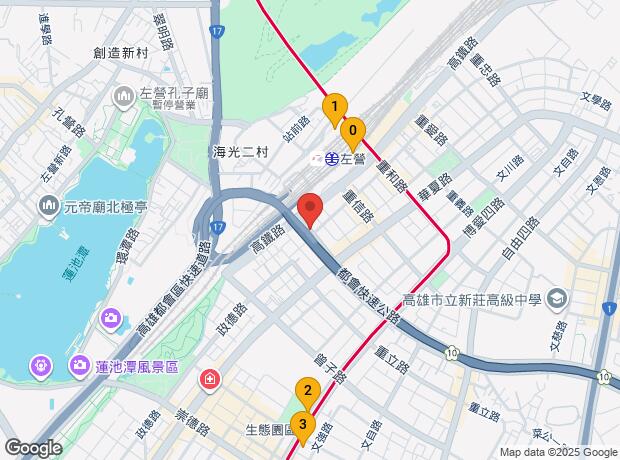This screenshot has height=460, width=620.
Task: Select the 元帝廟北極亭 place marker
Action: (49, 206)
